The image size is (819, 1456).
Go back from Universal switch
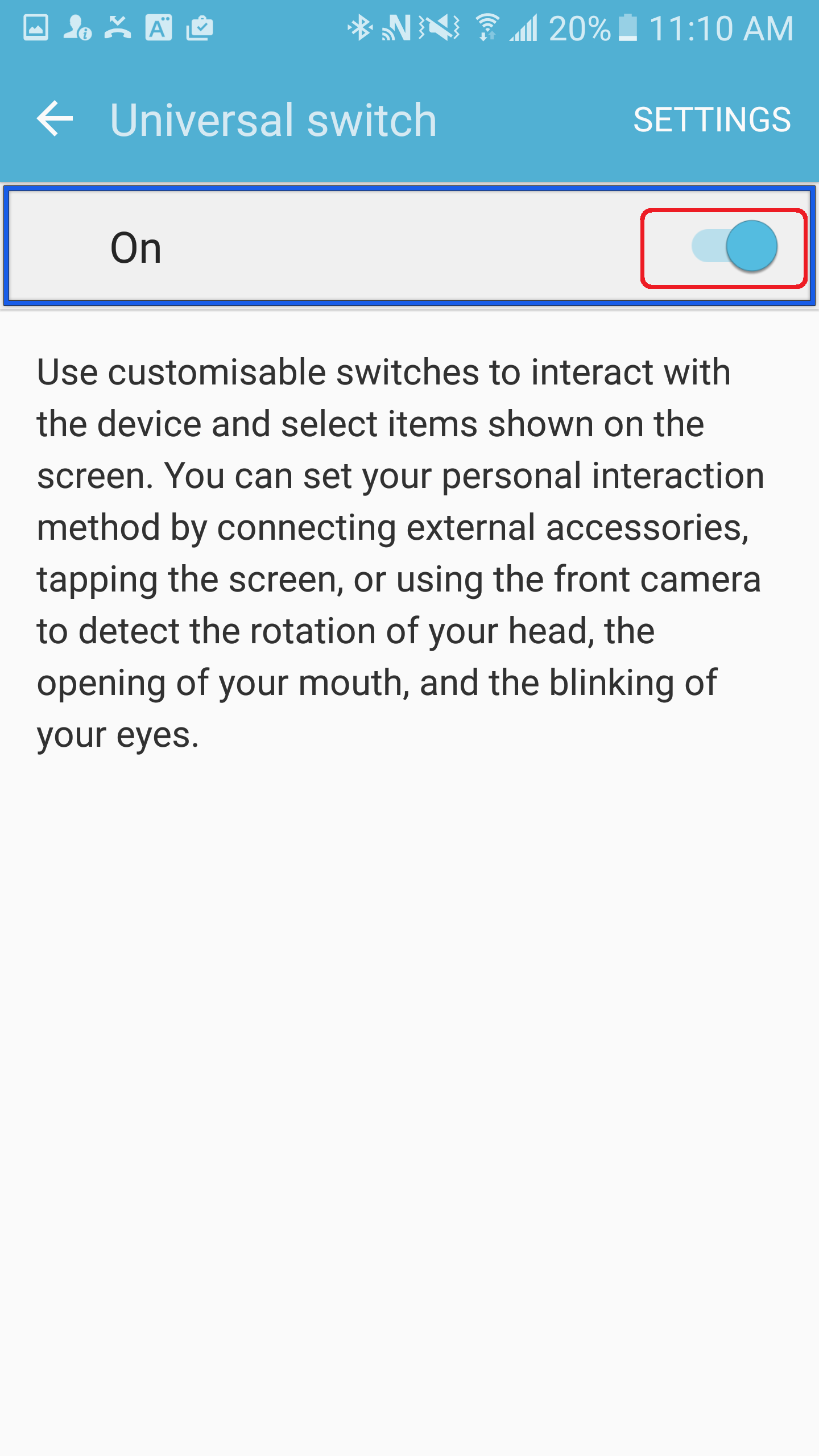55,118
